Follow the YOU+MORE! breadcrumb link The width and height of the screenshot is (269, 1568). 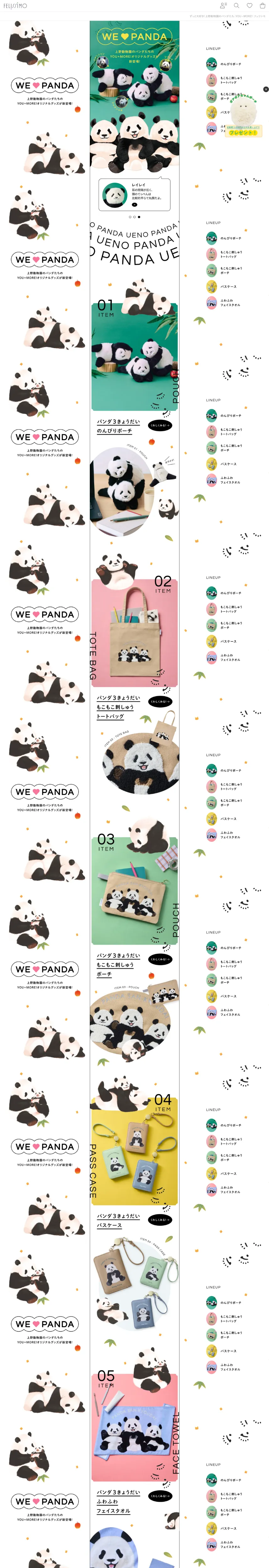pos(244,16)
